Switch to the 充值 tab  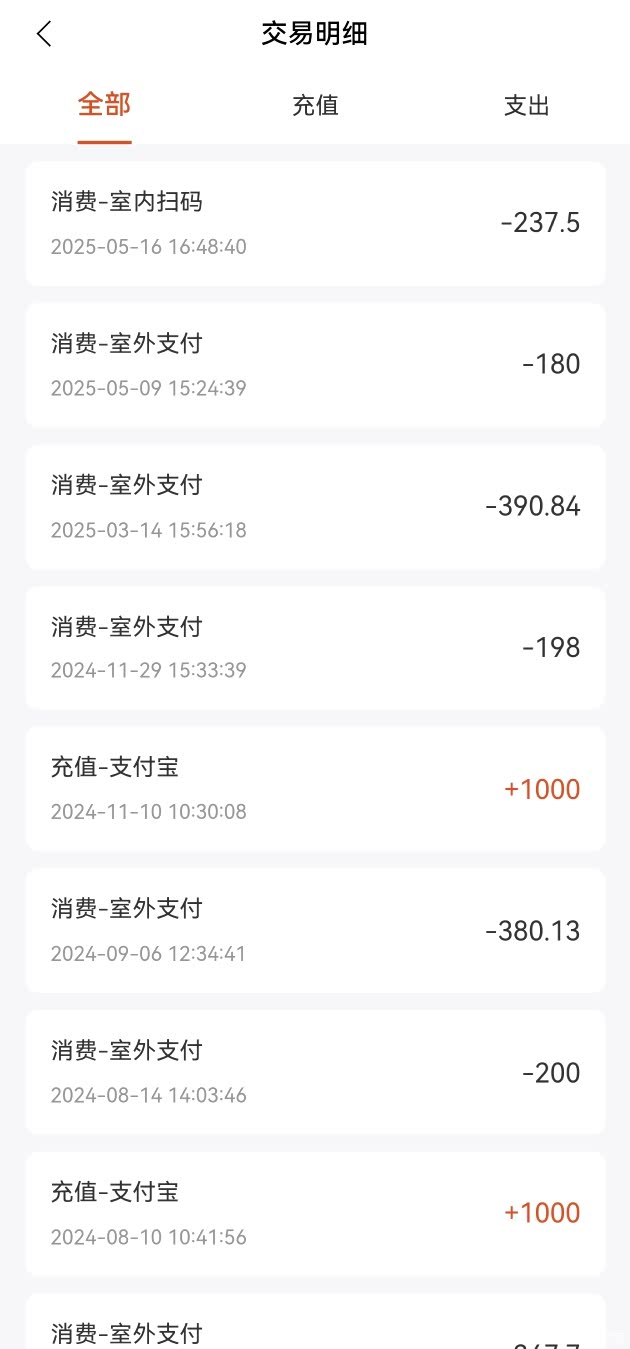pyautogui.click(x=315, y=106)
